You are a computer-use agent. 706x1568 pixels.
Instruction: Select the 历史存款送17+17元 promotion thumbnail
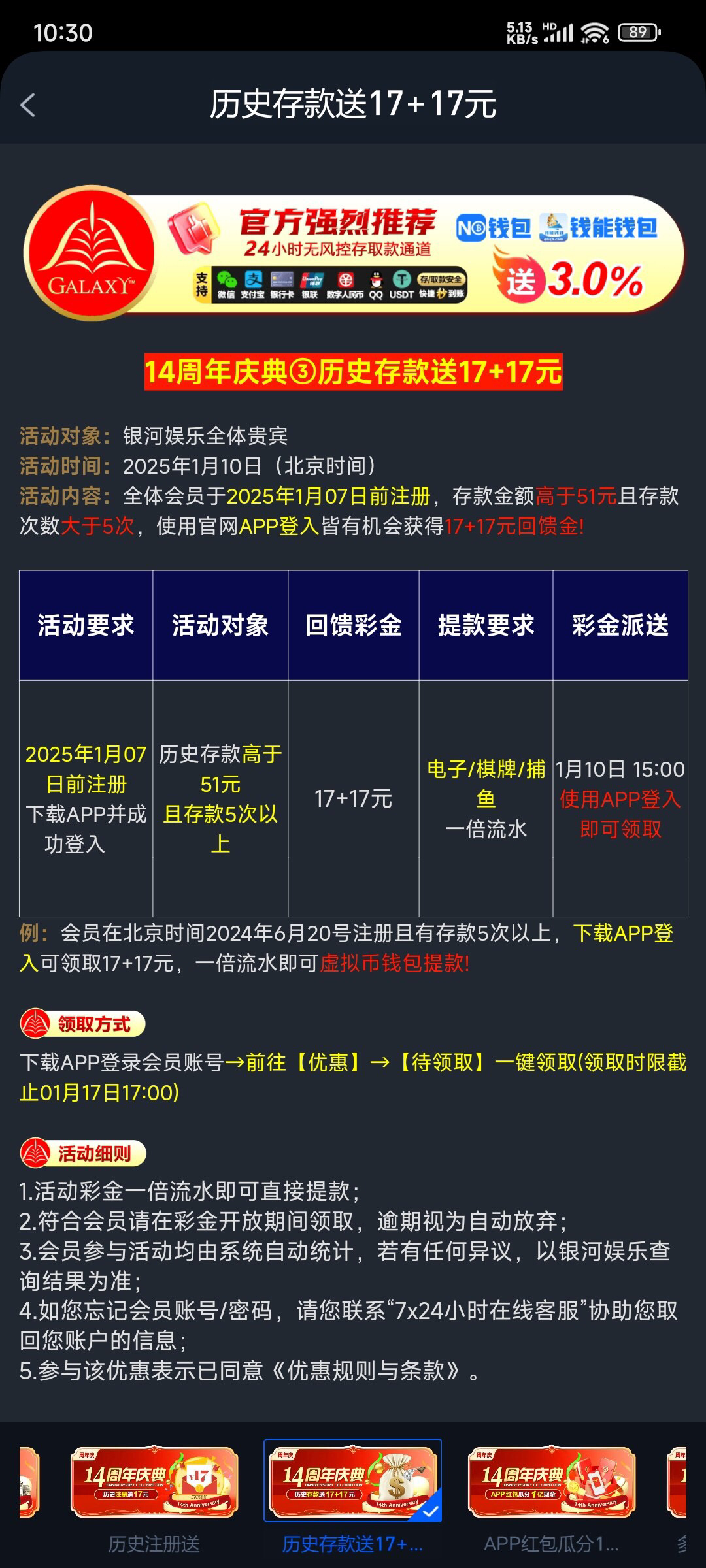coord(352,1481)
